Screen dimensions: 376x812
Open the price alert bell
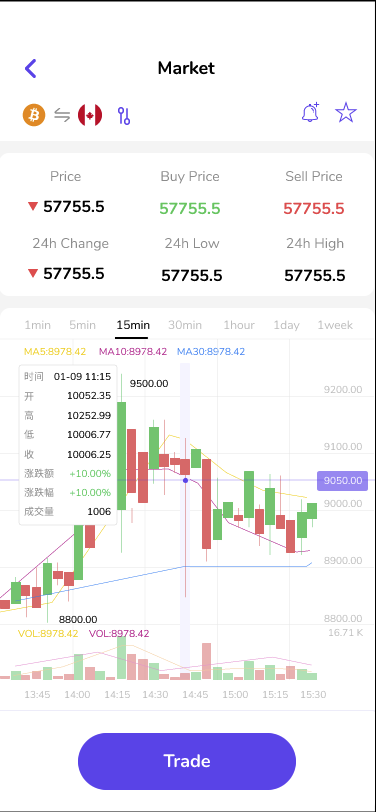tap(310, 112)
